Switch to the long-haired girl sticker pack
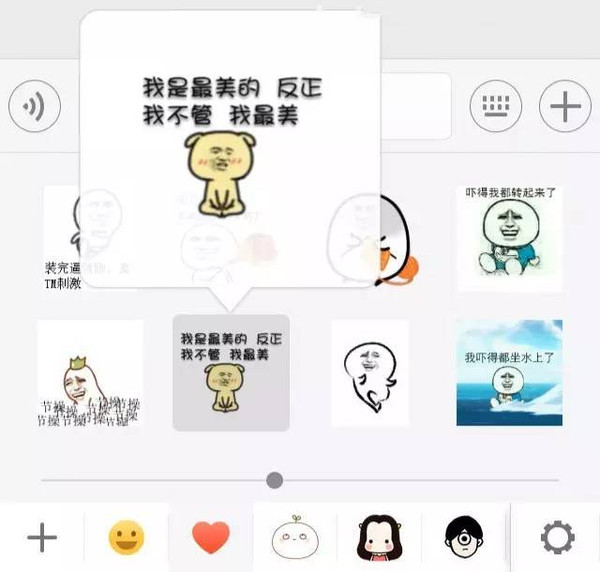600x572 pixels. 379,539
